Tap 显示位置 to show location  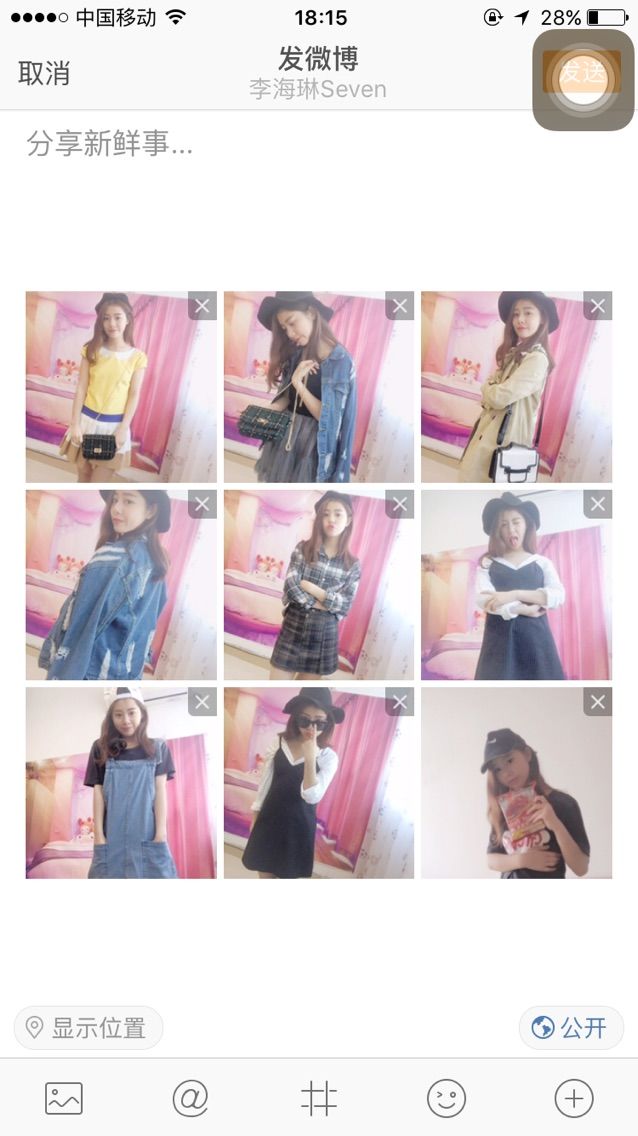pos(88,1028)
